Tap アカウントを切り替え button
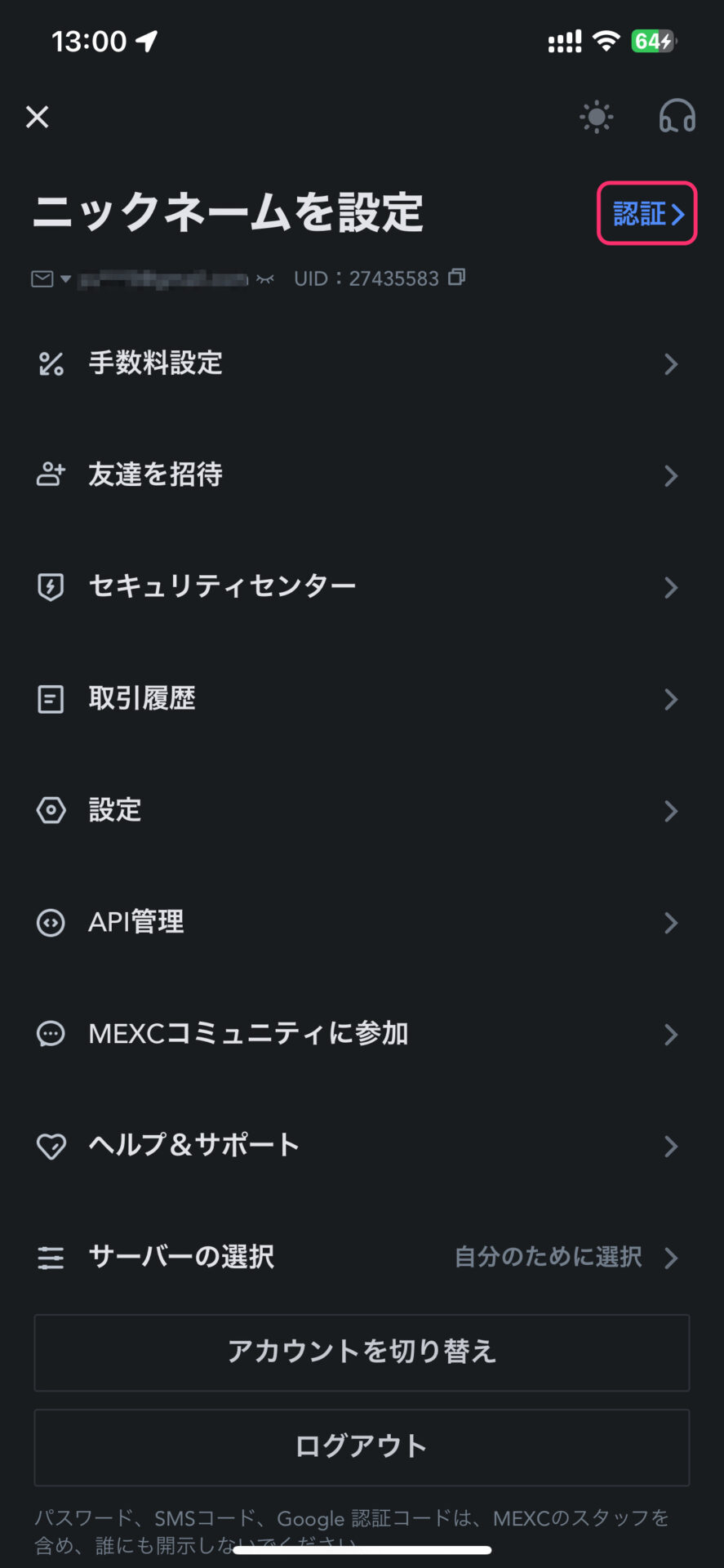This screenshot has height=1568, width=724. (x=362, y=1352)
